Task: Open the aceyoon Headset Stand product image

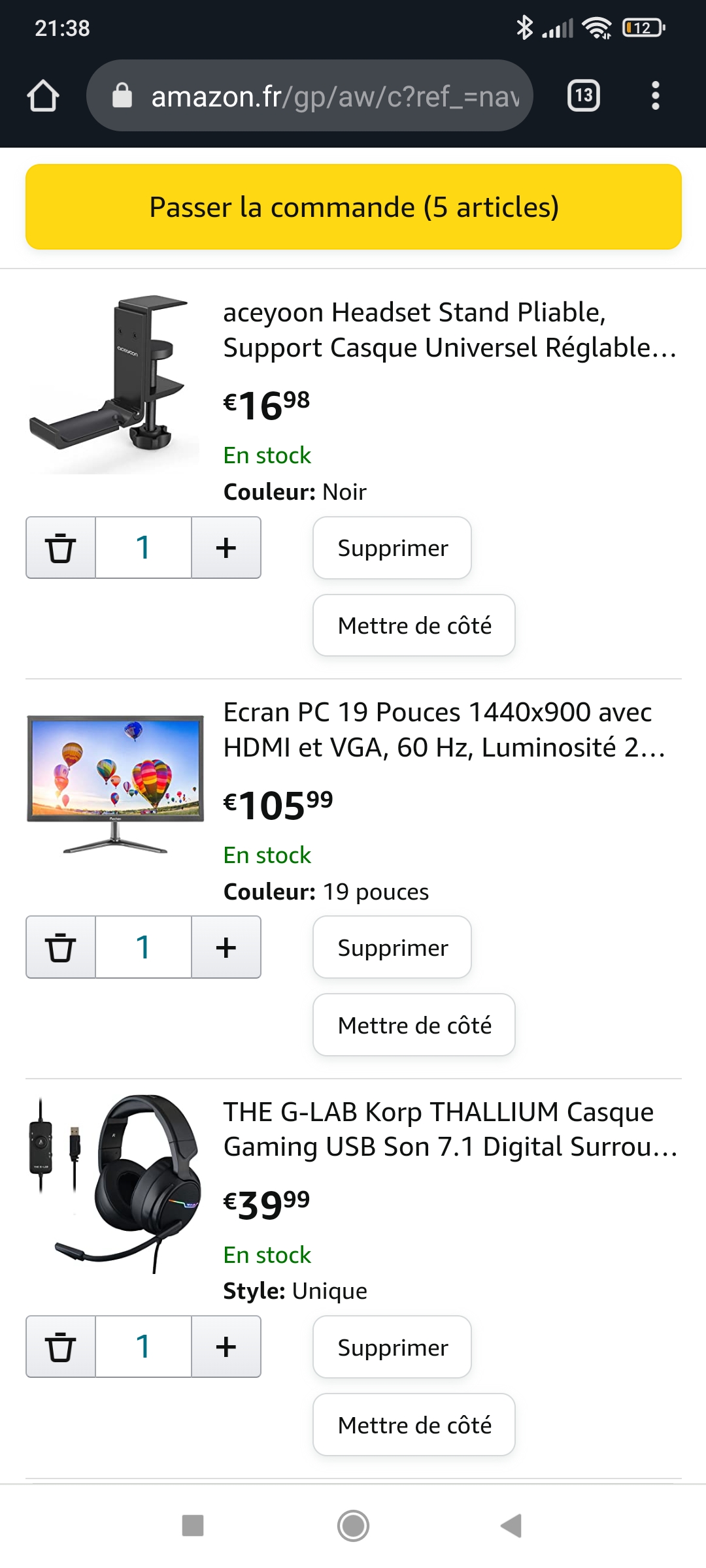Action: pos(114,383)
